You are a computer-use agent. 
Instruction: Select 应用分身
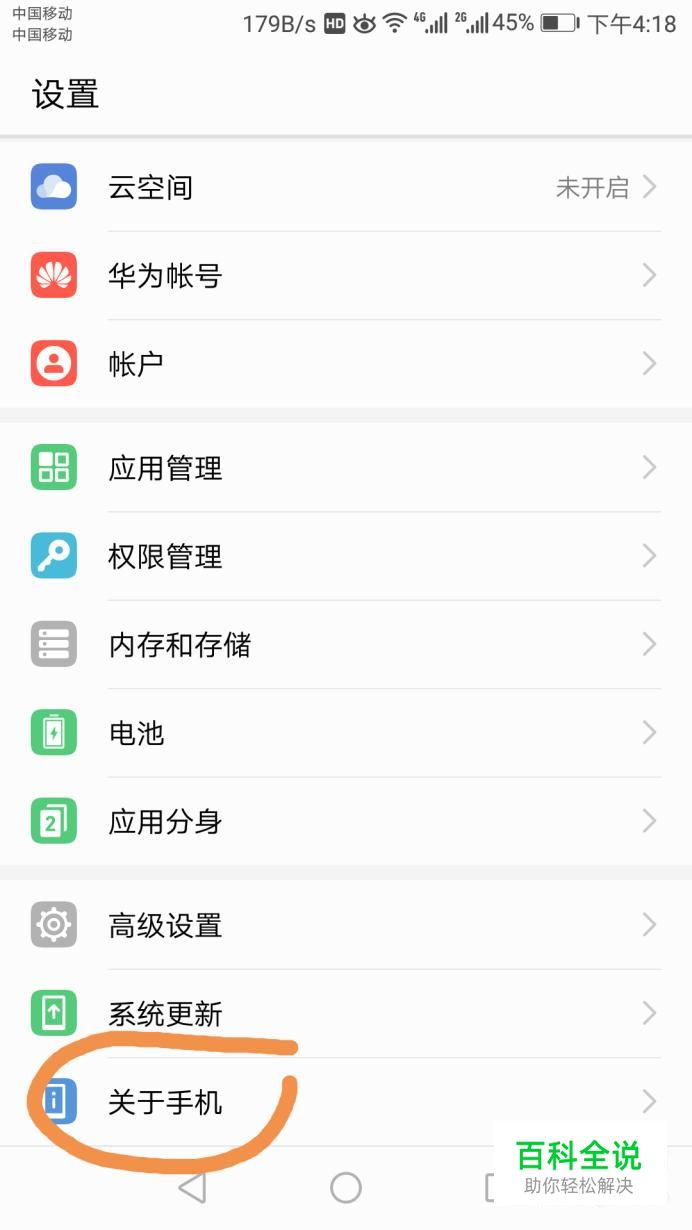coord(346,821)
